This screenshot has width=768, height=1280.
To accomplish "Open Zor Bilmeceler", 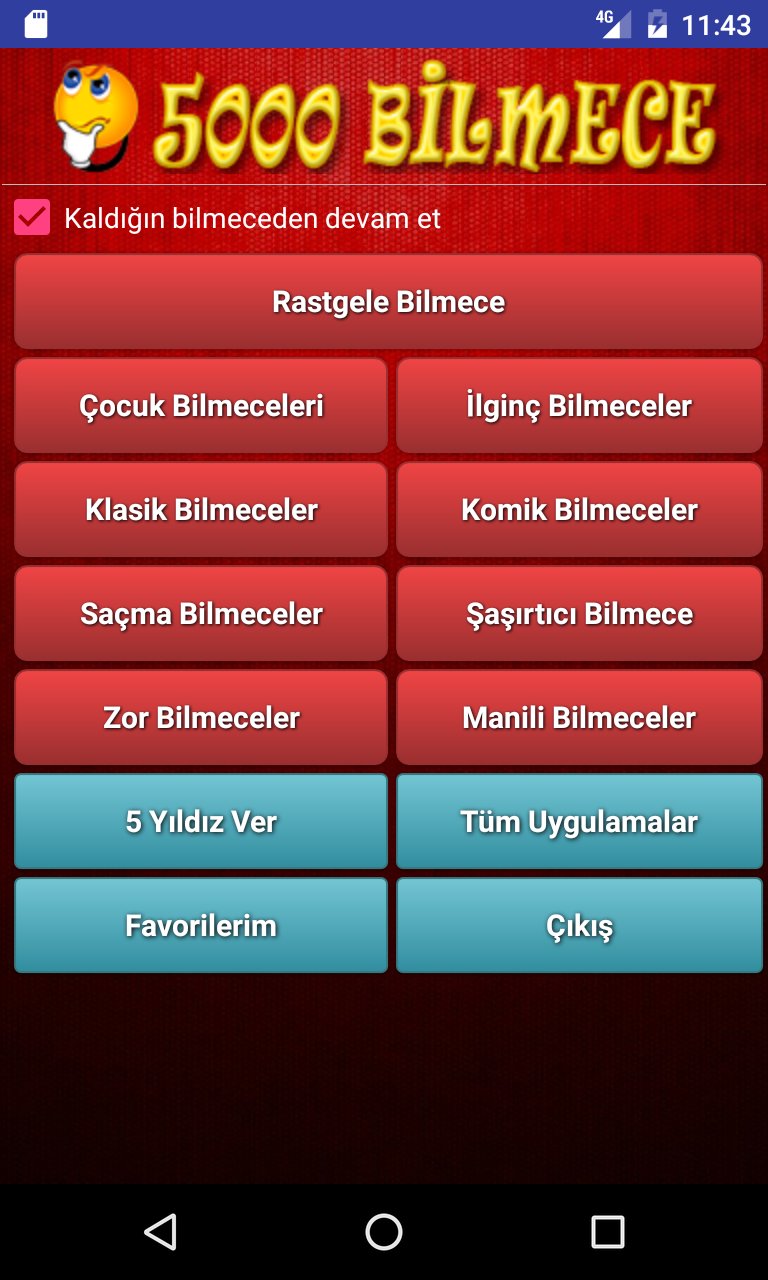I will (x=201, y=718).
